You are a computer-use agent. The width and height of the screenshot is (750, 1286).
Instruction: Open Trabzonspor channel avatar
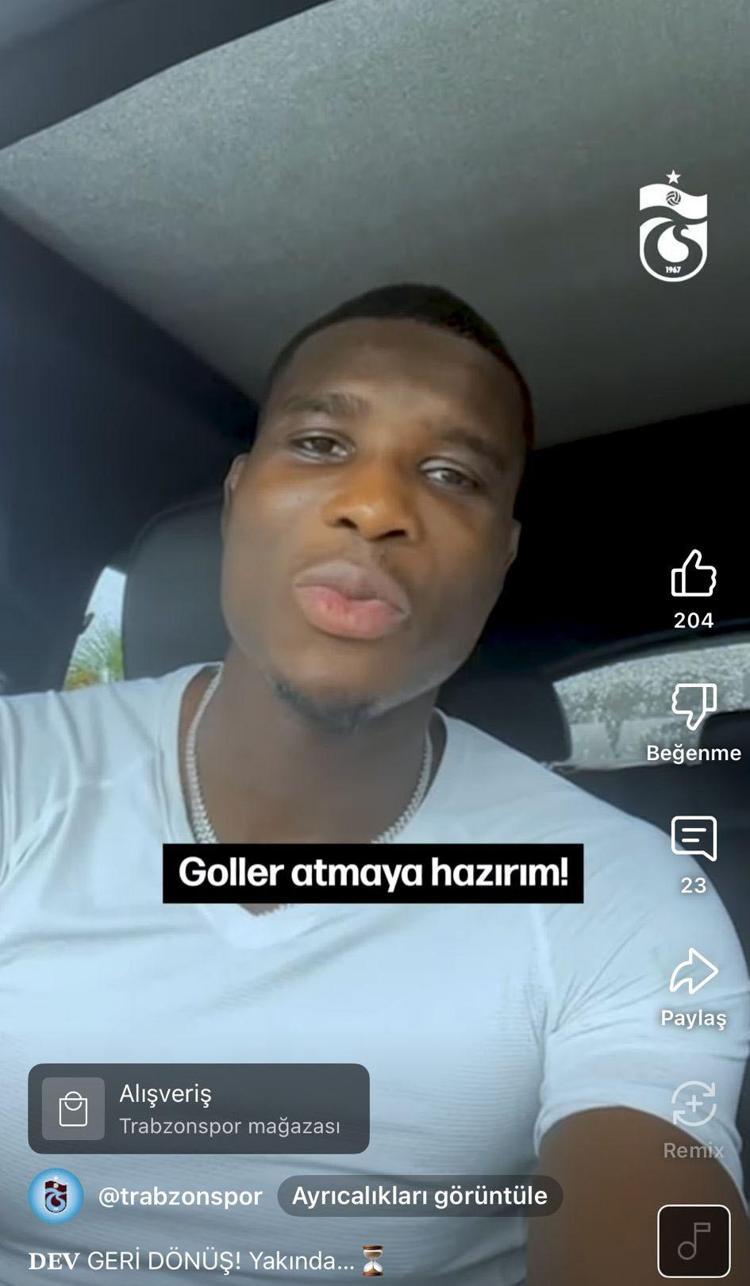56,1196
